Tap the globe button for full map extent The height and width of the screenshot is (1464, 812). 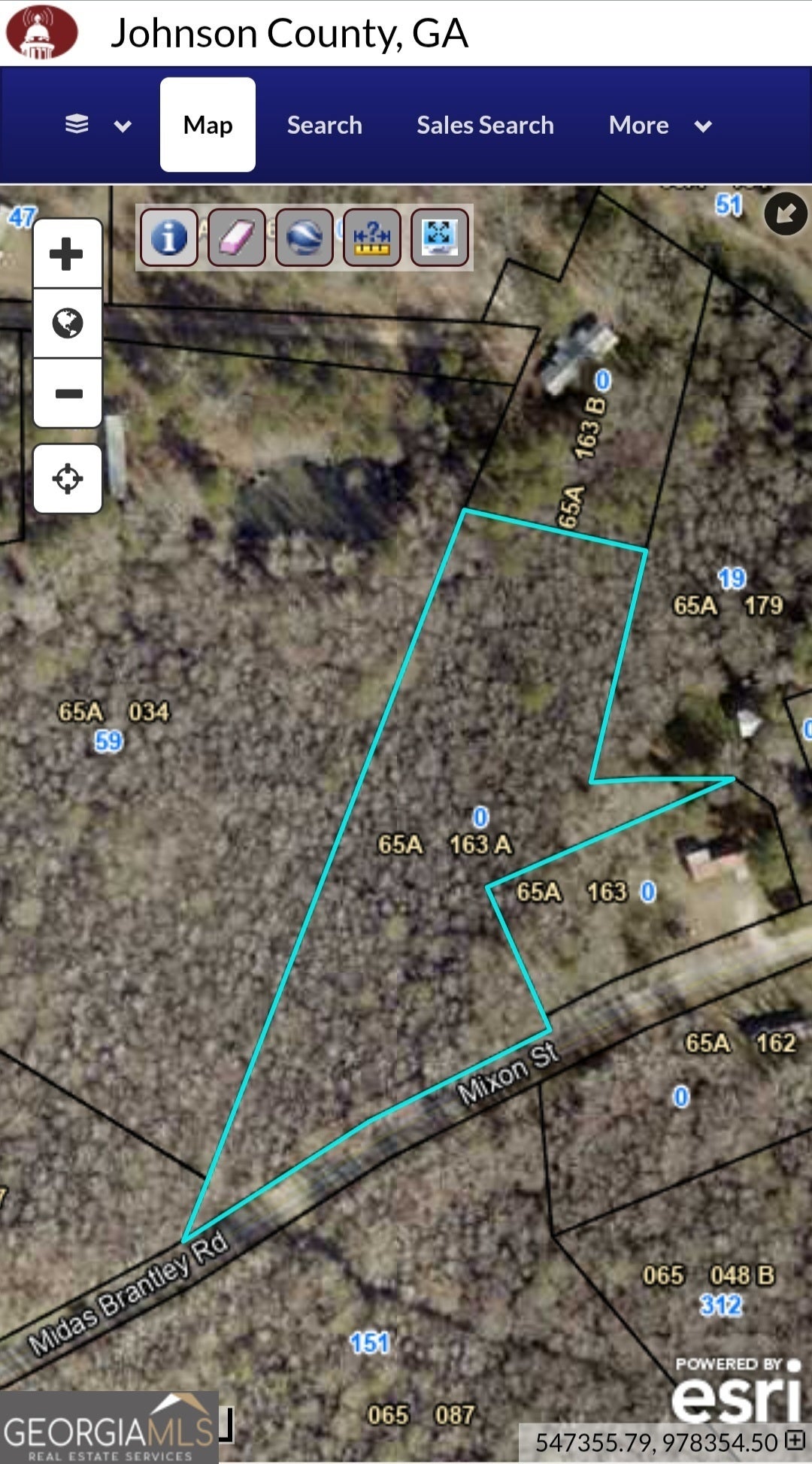[x=67, y=323]
